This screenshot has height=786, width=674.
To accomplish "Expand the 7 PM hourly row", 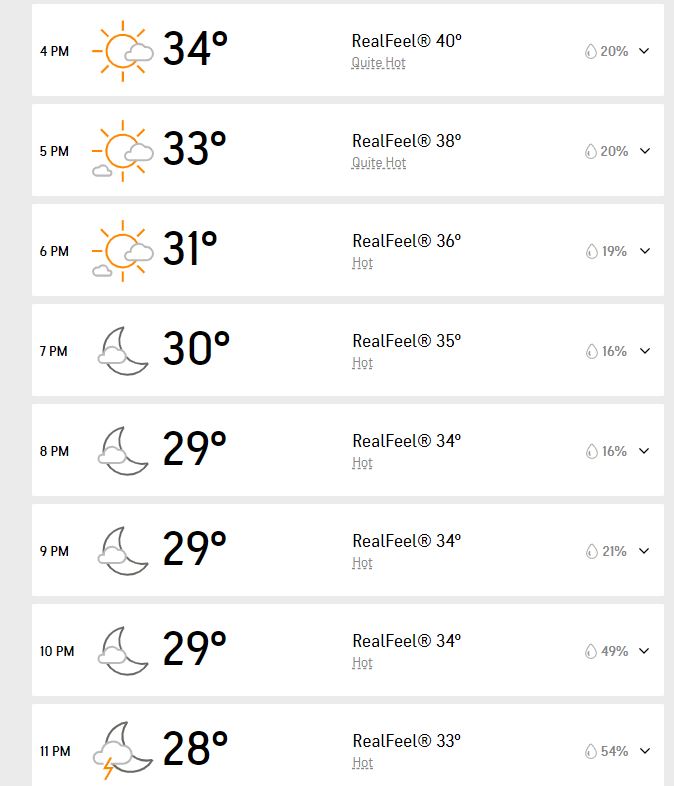I will (644, 351).
